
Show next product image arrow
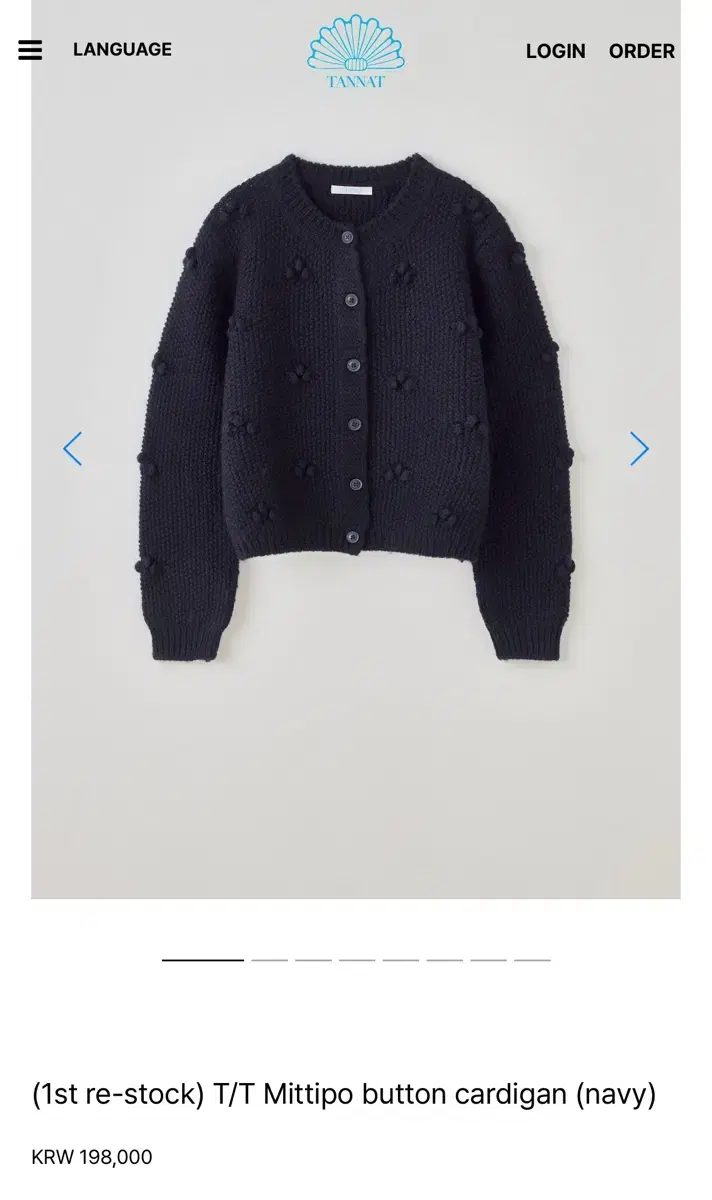639,449
